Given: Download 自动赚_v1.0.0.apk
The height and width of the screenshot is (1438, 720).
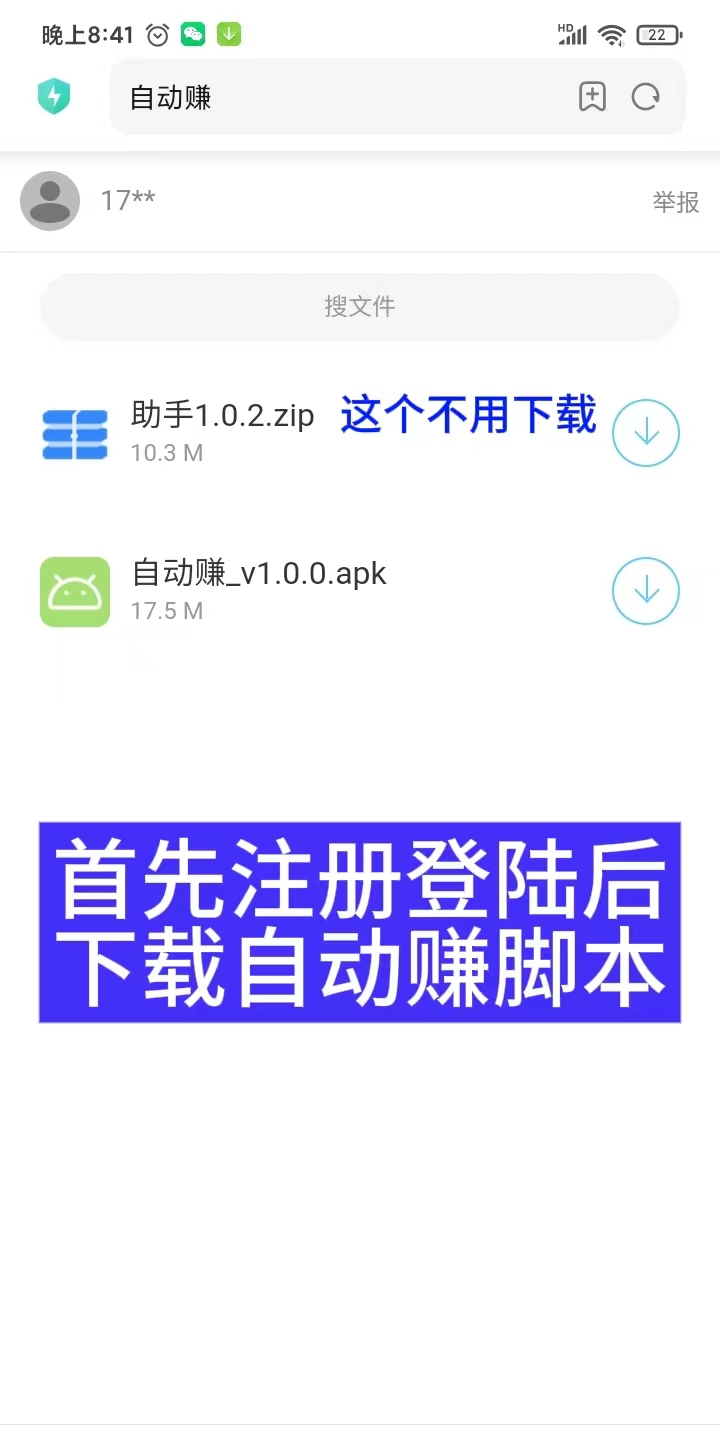Looking at the screenshot, I should pyautogui.click(x=646, y=591).
